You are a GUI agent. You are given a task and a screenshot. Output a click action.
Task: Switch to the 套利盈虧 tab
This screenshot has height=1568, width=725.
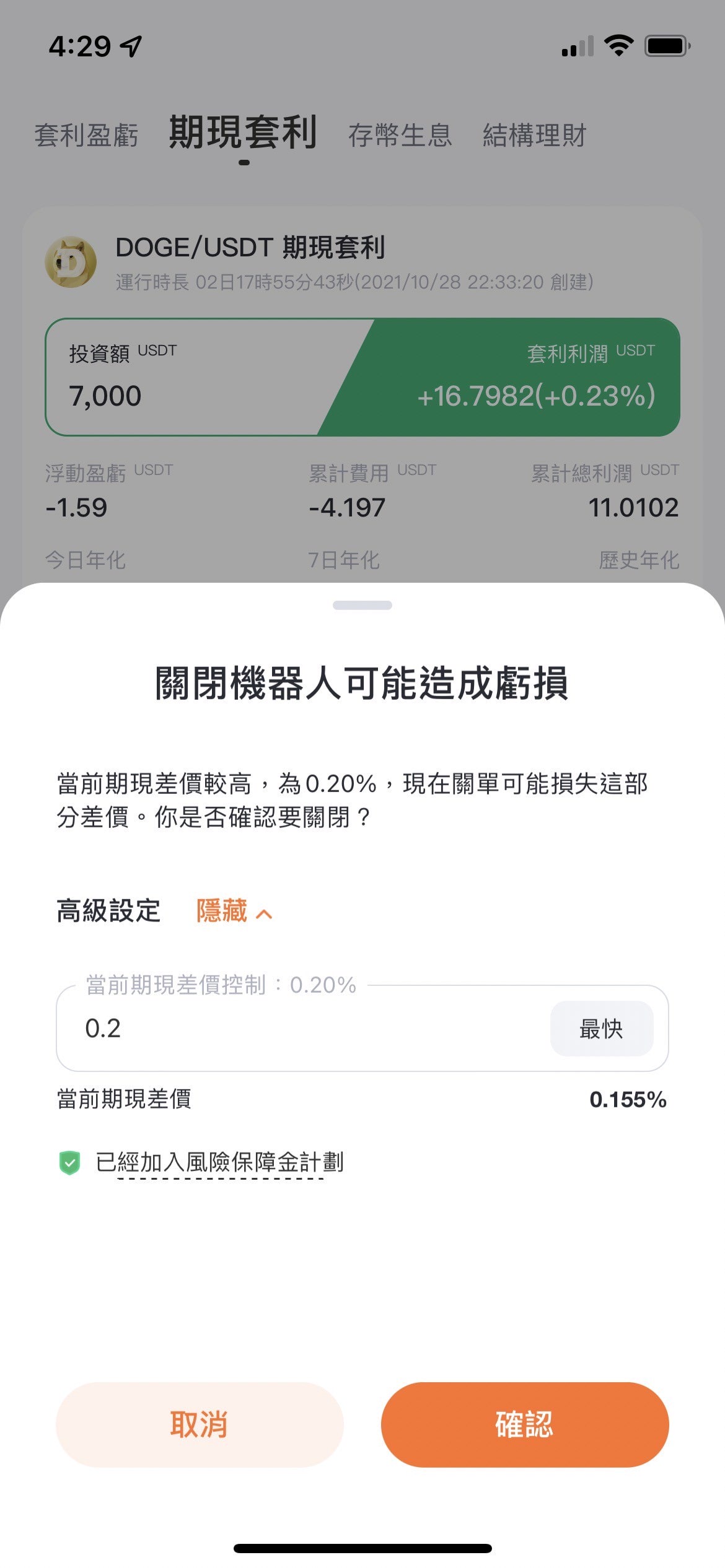pyautogui.click(x=86, y=135)
